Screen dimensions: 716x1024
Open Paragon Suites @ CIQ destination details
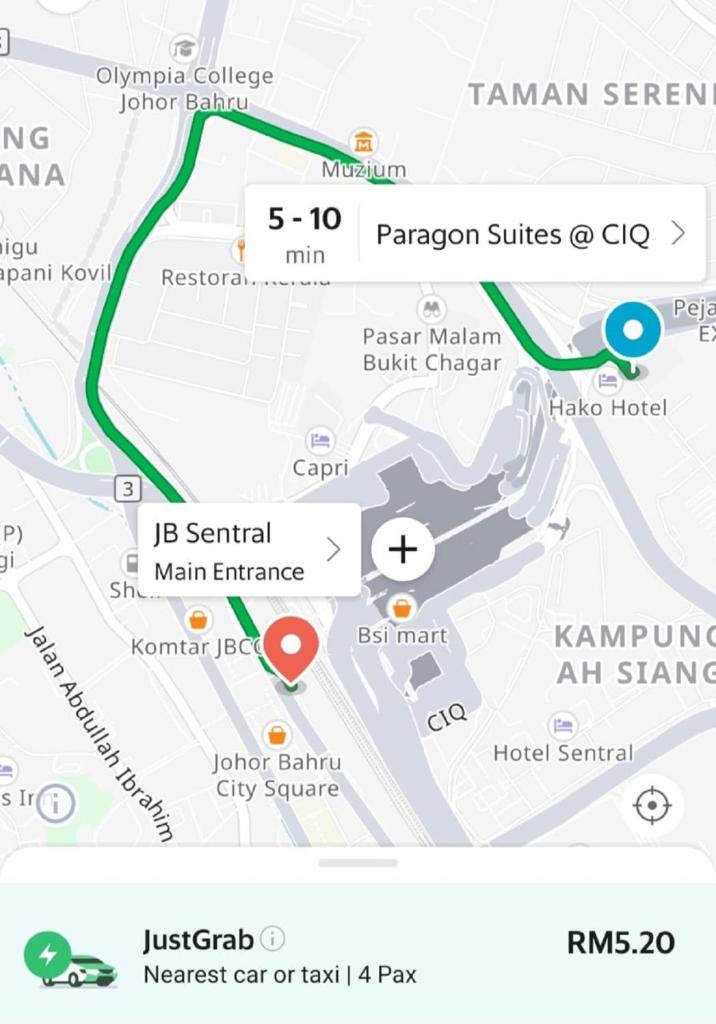click(x=530, y=235)
